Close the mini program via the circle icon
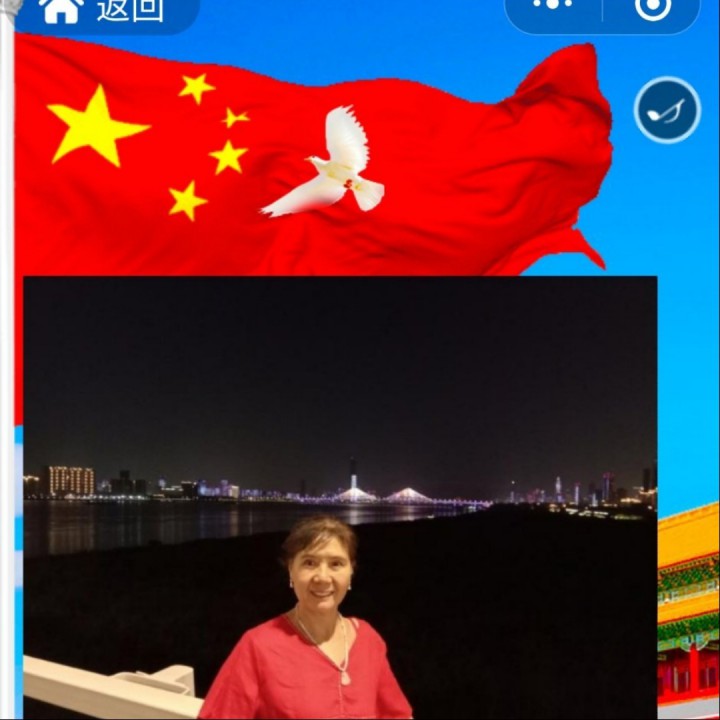The image size is (720, 720). 652,8
